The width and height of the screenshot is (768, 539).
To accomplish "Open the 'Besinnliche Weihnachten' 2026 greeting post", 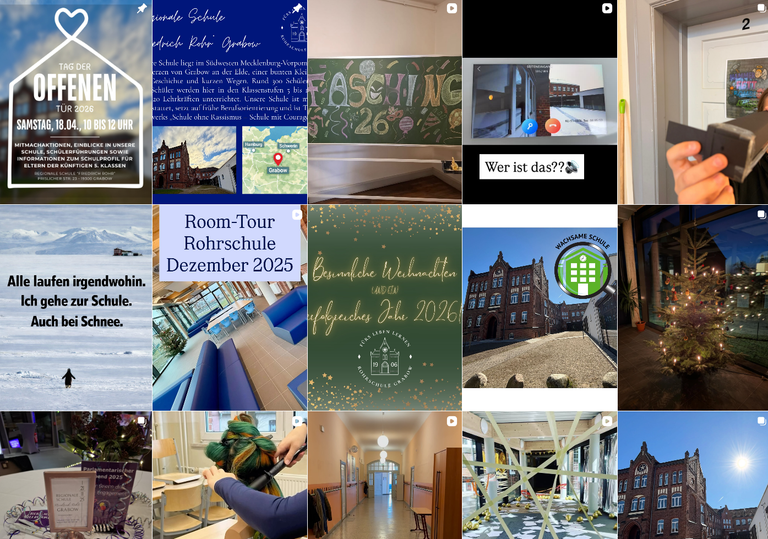I will click(x=384, y=308).
